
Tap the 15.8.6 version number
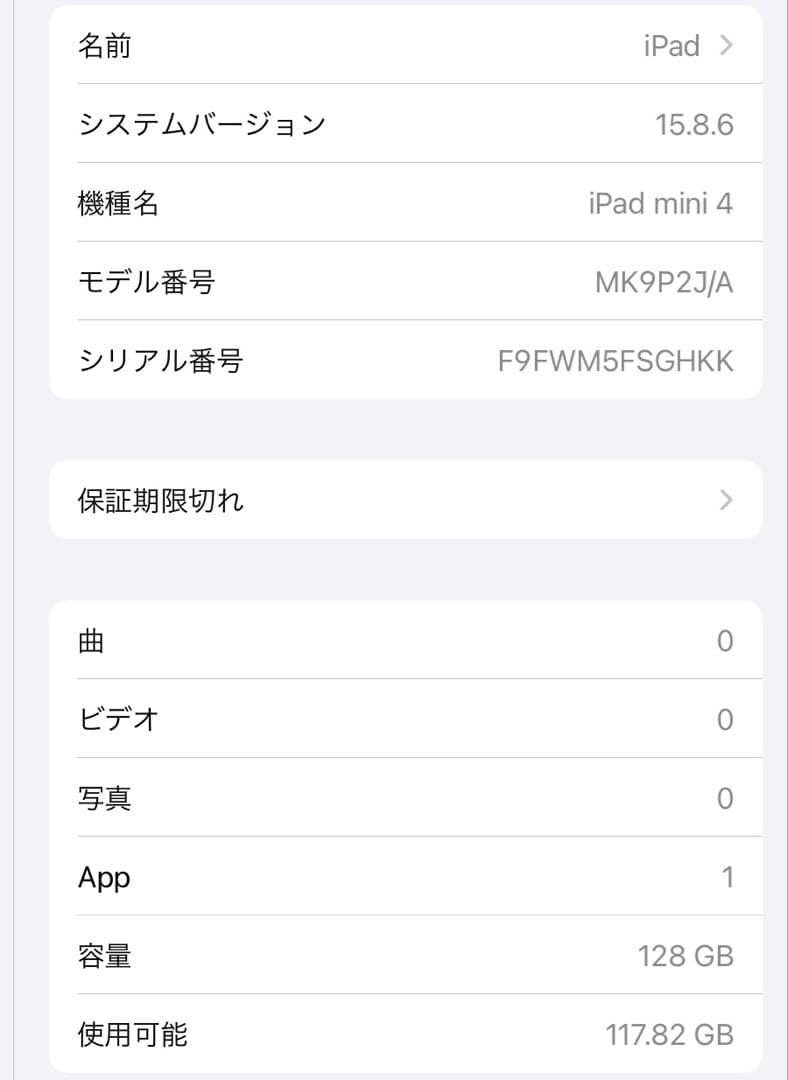coord(695,124)
